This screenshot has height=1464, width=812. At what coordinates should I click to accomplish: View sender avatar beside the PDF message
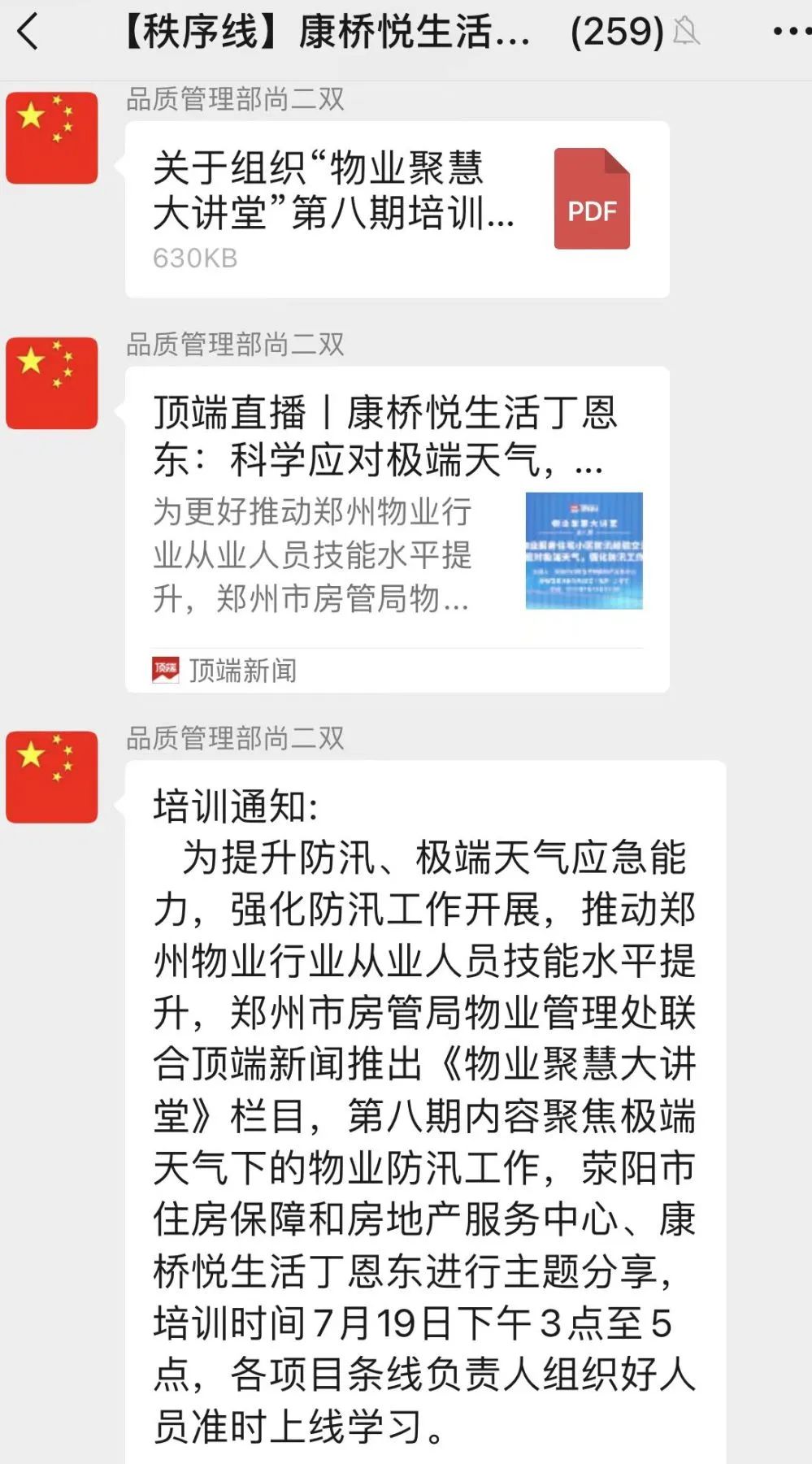click(52, 138)
